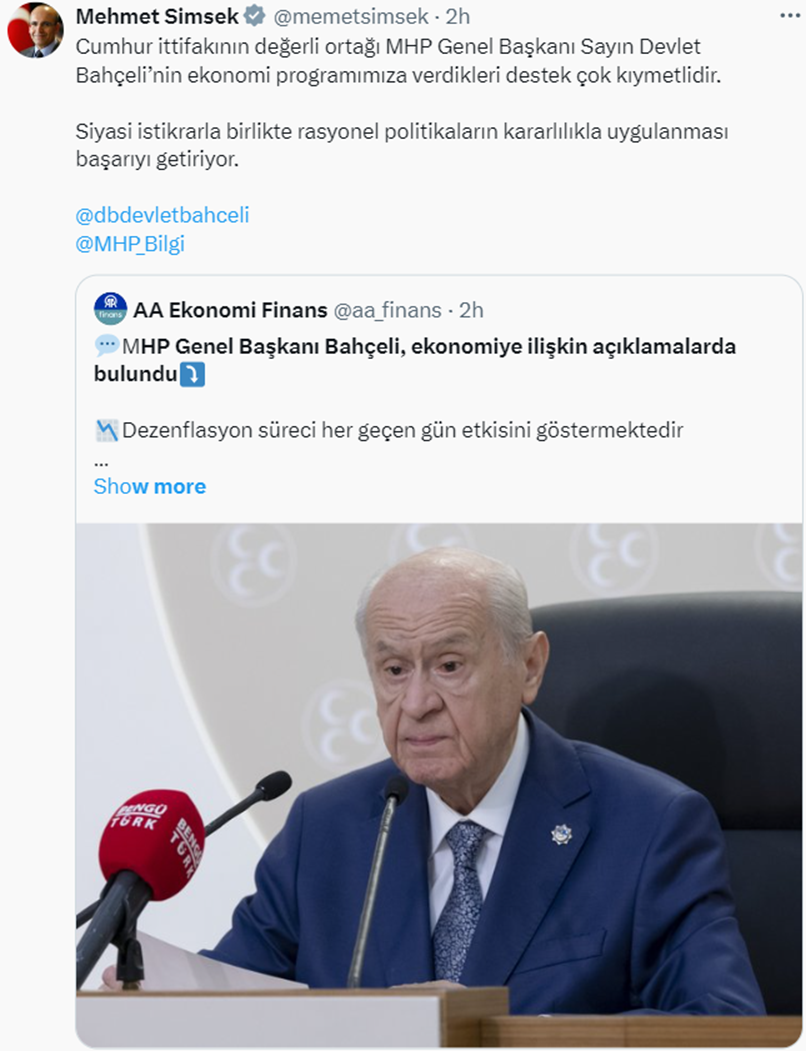Open the tweet's overflow menu
The image size is (806, 1051).
pyautogui.click(x=788, y=16)
